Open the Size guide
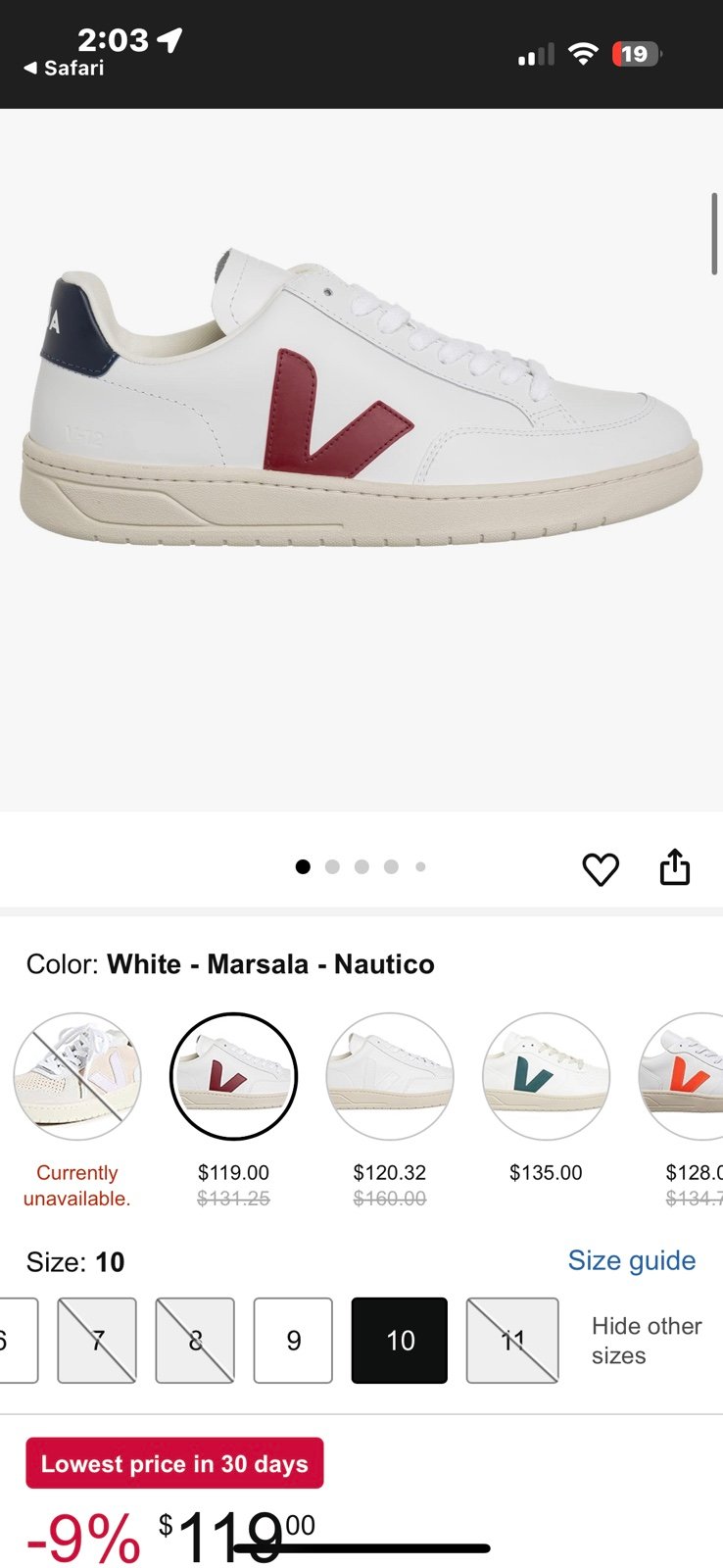Viewport: 723px width, 1568px height. tap(632, 1260)
